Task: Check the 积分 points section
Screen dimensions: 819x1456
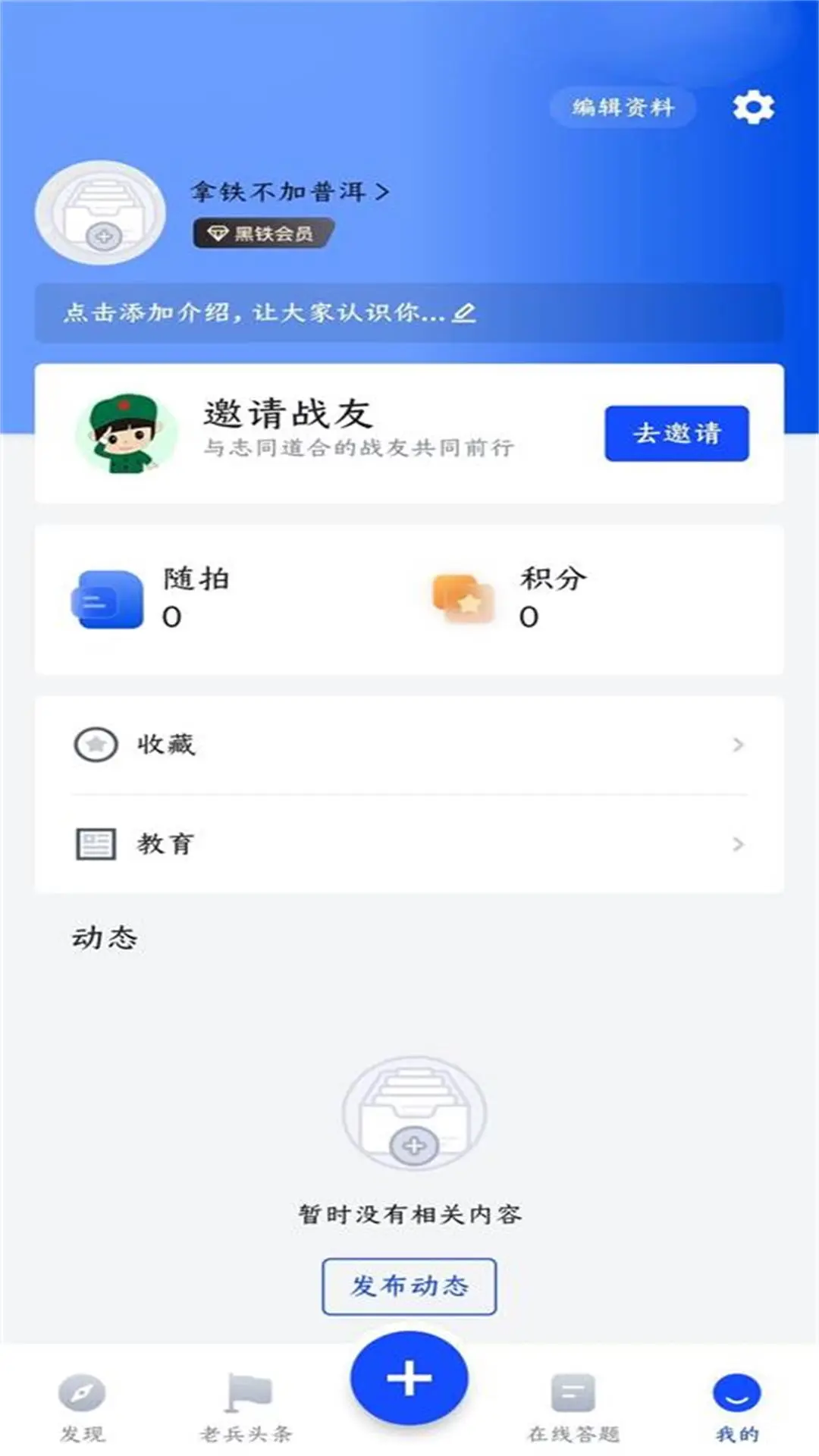Action: tap(510, 599)
